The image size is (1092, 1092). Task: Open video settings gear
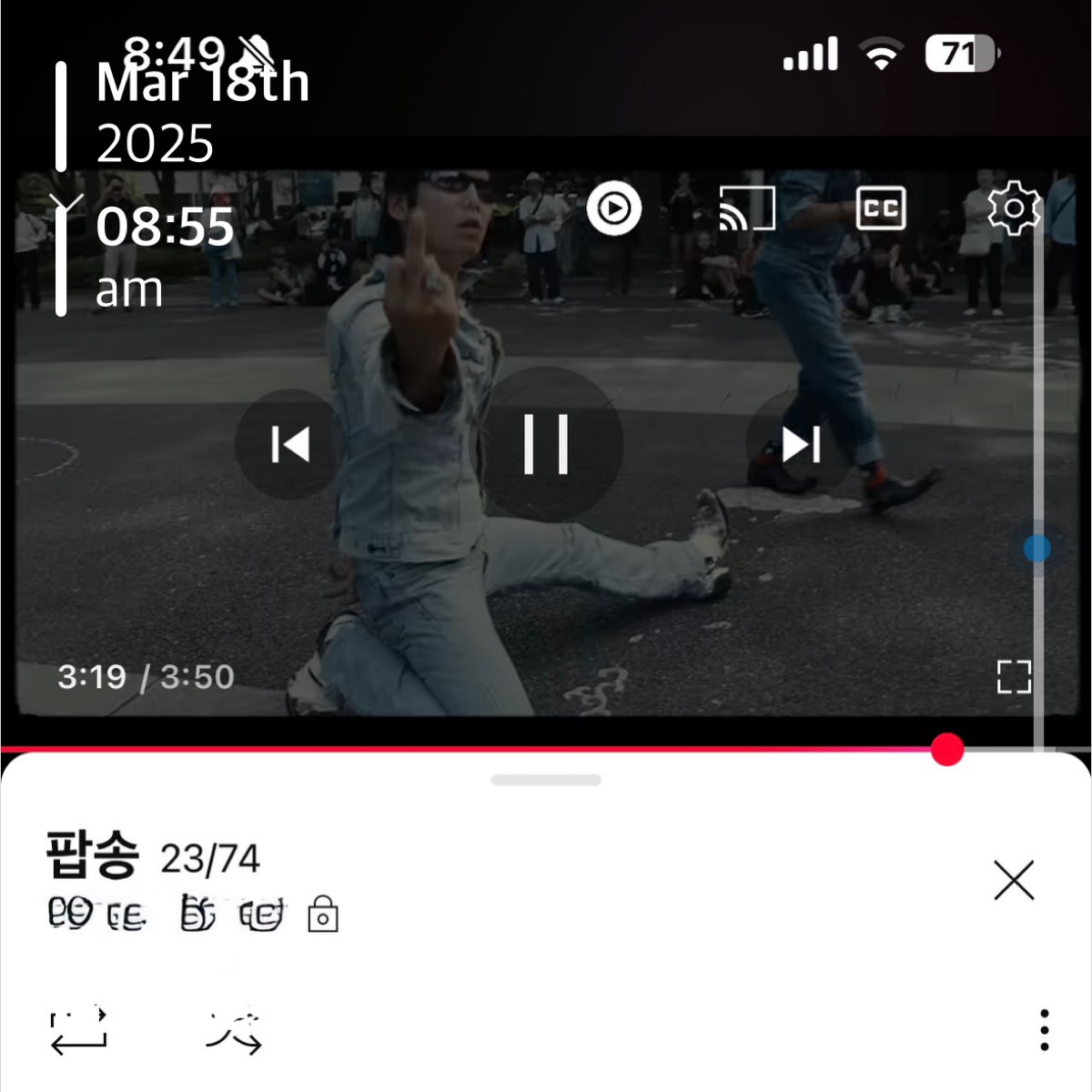tap(1013, 208)
